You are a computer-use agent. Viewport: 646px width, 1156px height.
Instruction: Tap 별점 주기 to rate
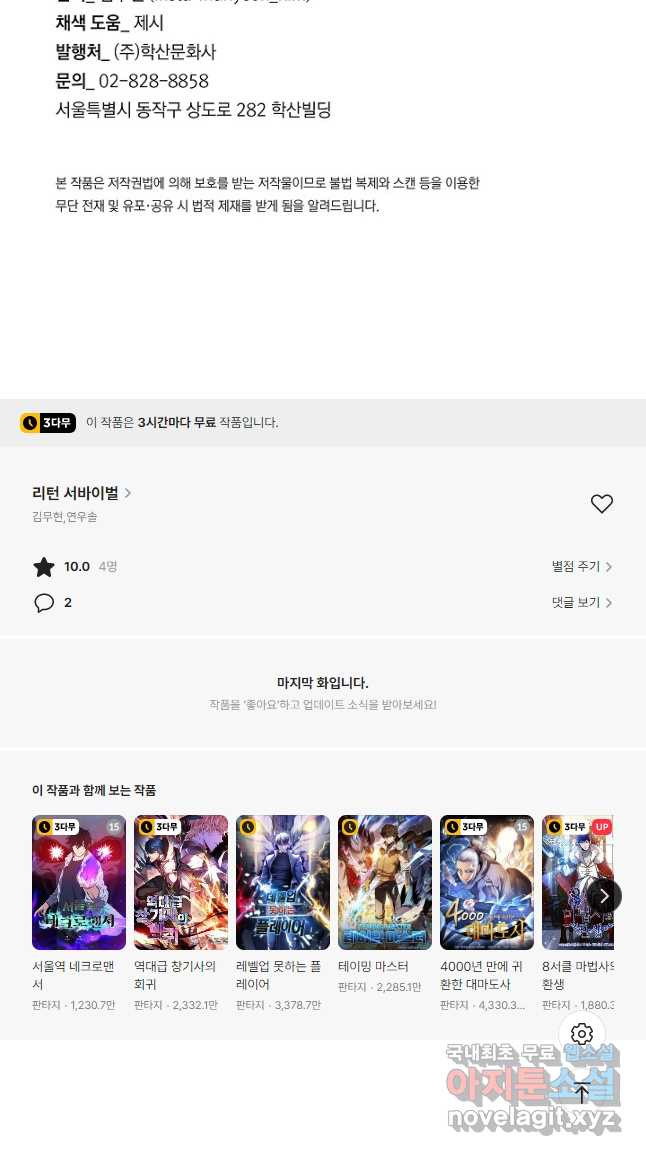pos(581,567)
